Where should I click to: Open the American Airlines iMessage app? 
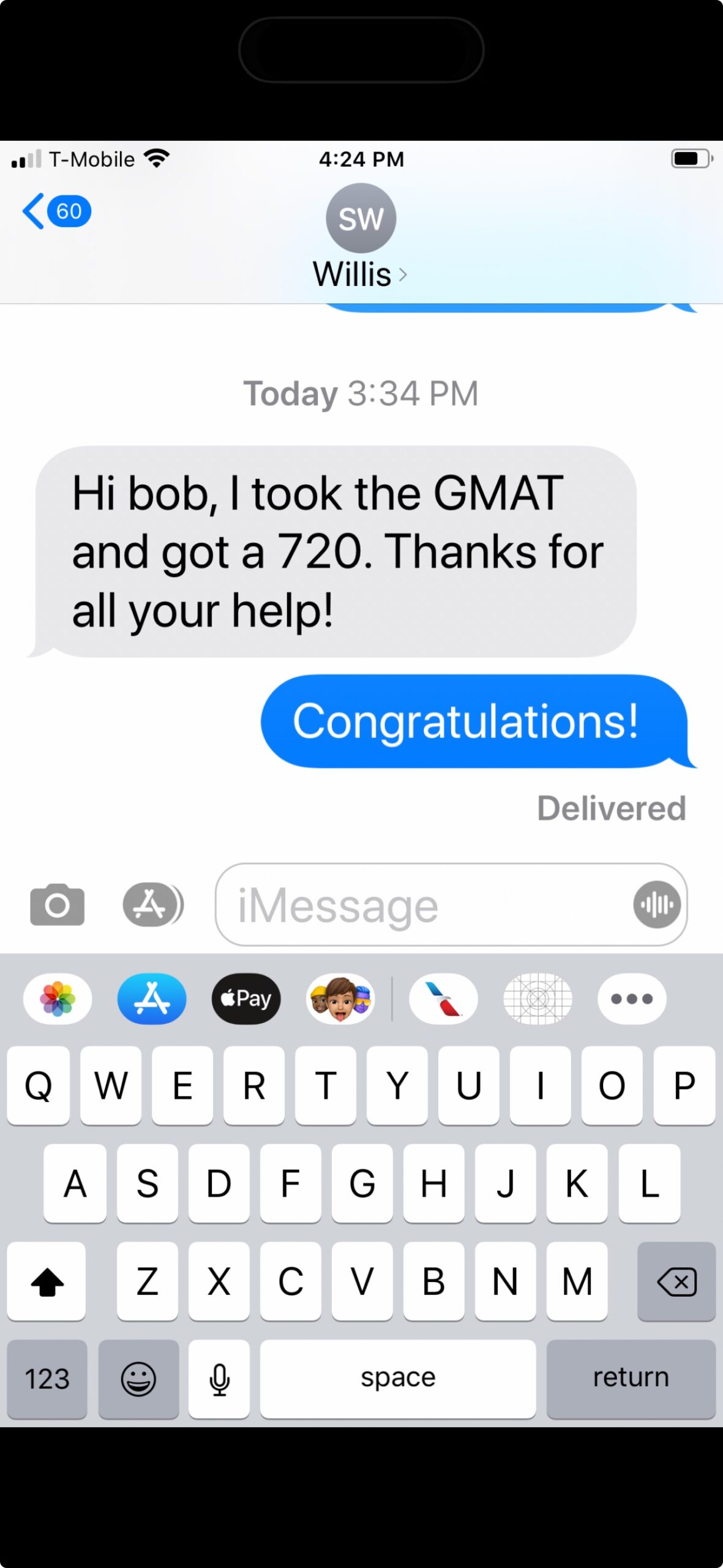(x=443, y=999)
